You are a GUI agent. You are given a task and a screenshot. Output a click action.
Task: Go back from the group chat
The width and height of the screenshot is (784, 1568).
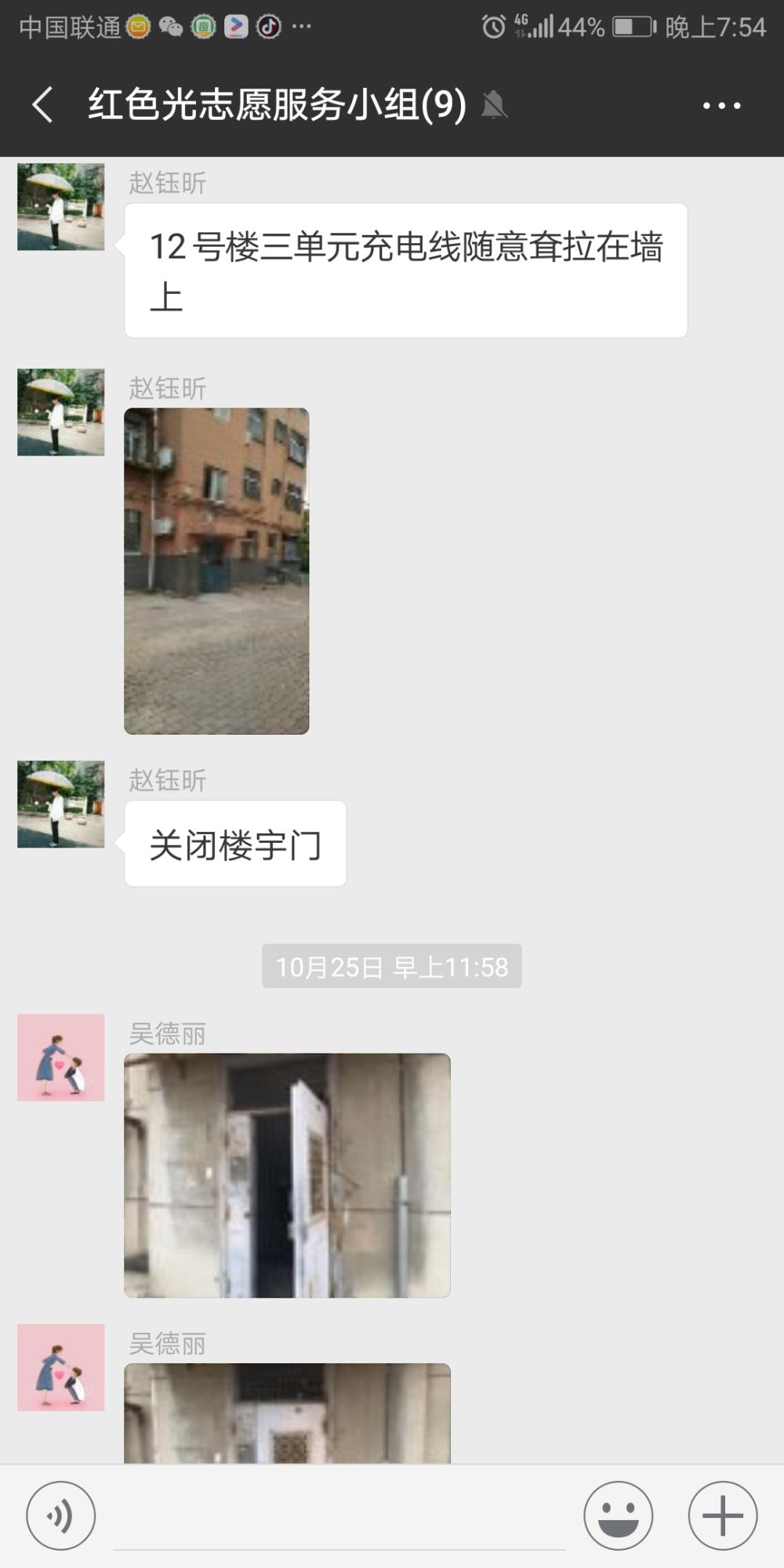click(x=43, y=104)
